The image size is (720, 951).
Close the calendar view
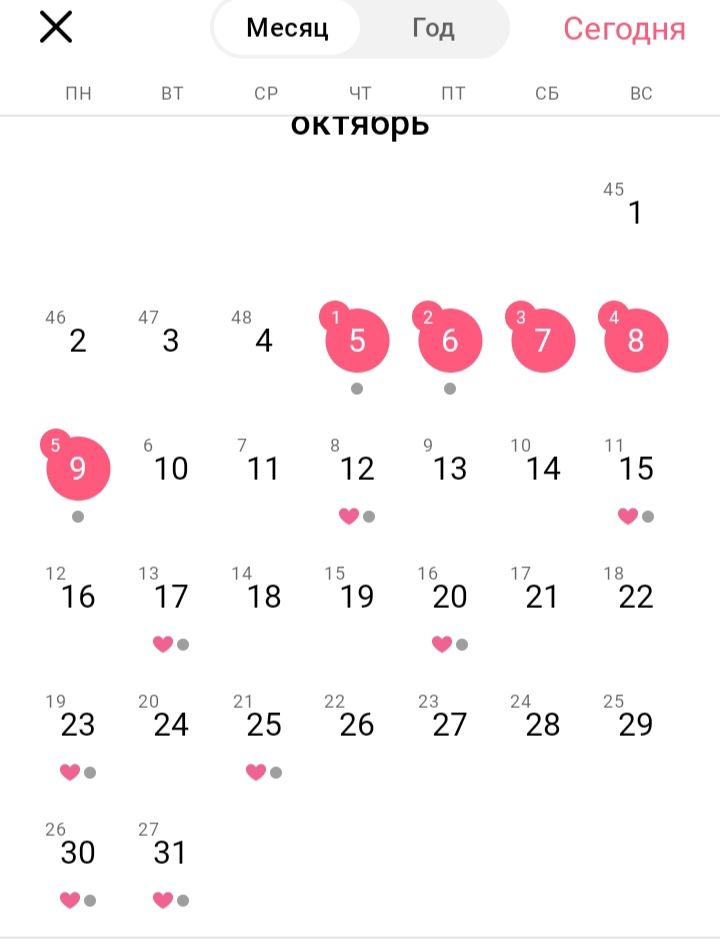[56, 27]
